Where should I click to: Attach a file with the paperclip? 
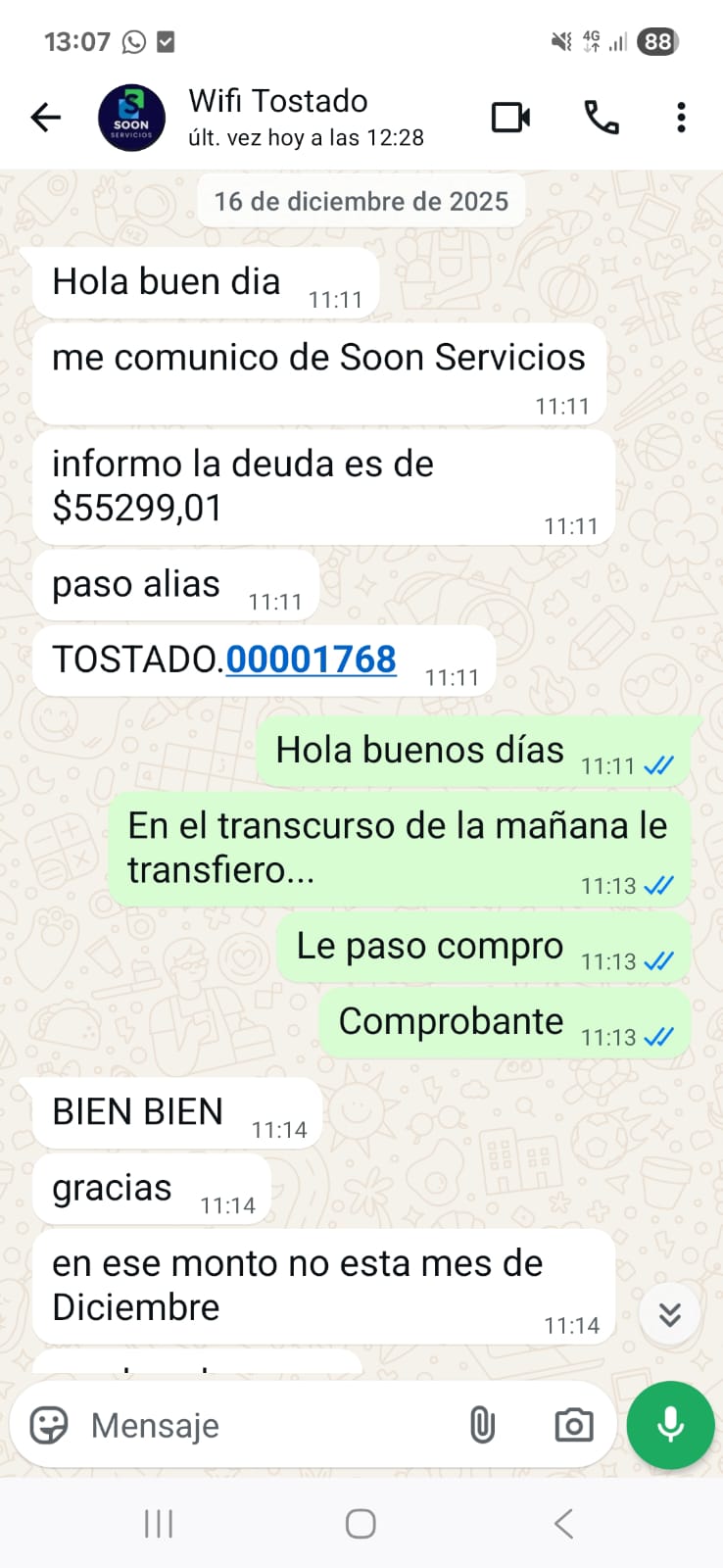pyautogui.click(x=482, y=1425)
